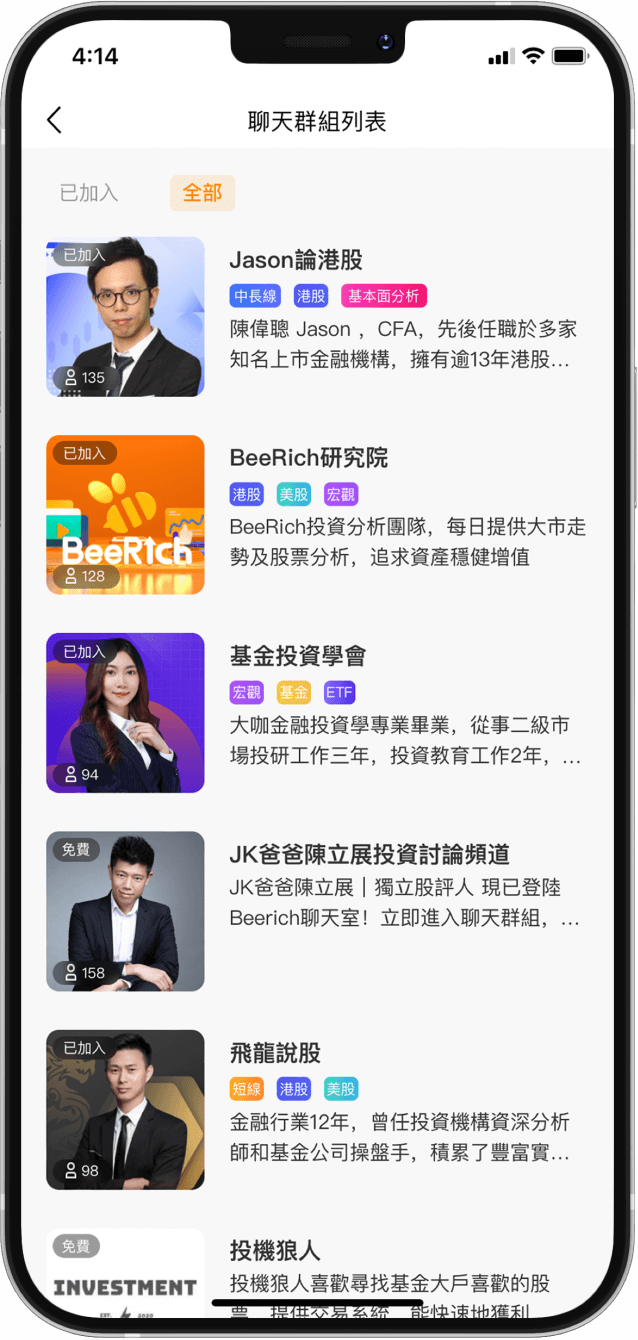638x1340 pixels.
Task: Open the Jason論港股 chat group
Action: [x=318, y=317]
